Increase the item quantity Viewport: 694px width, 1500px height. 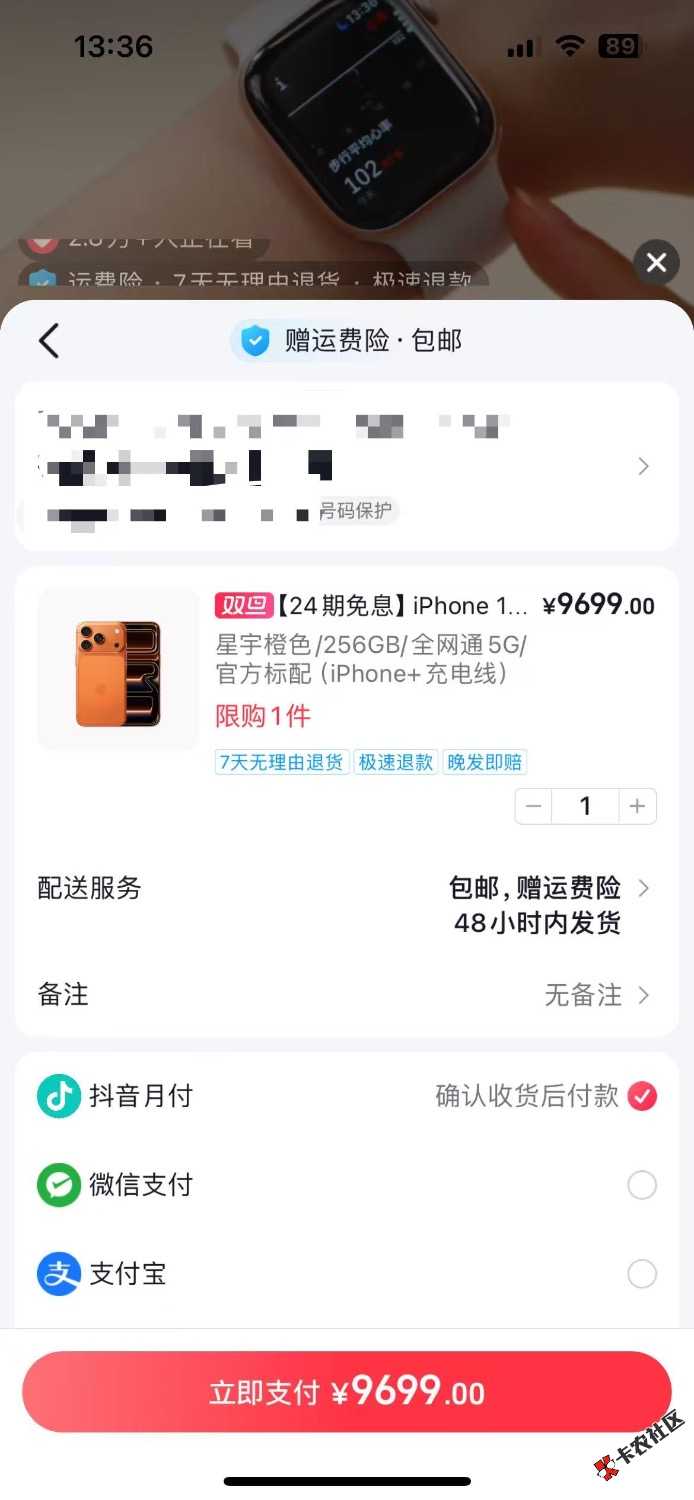(637, 806)
